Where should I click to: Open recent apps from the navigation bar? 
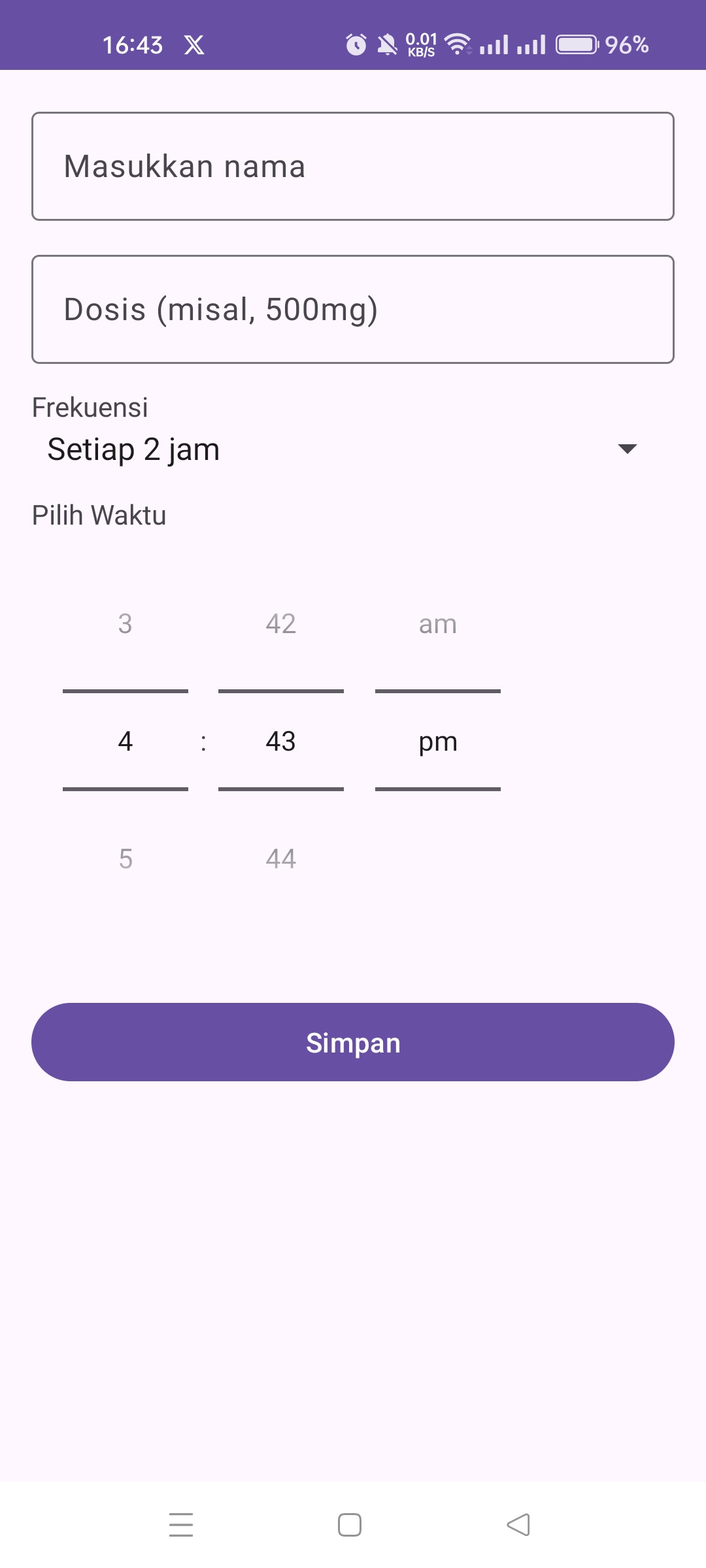click(181, 1525)
